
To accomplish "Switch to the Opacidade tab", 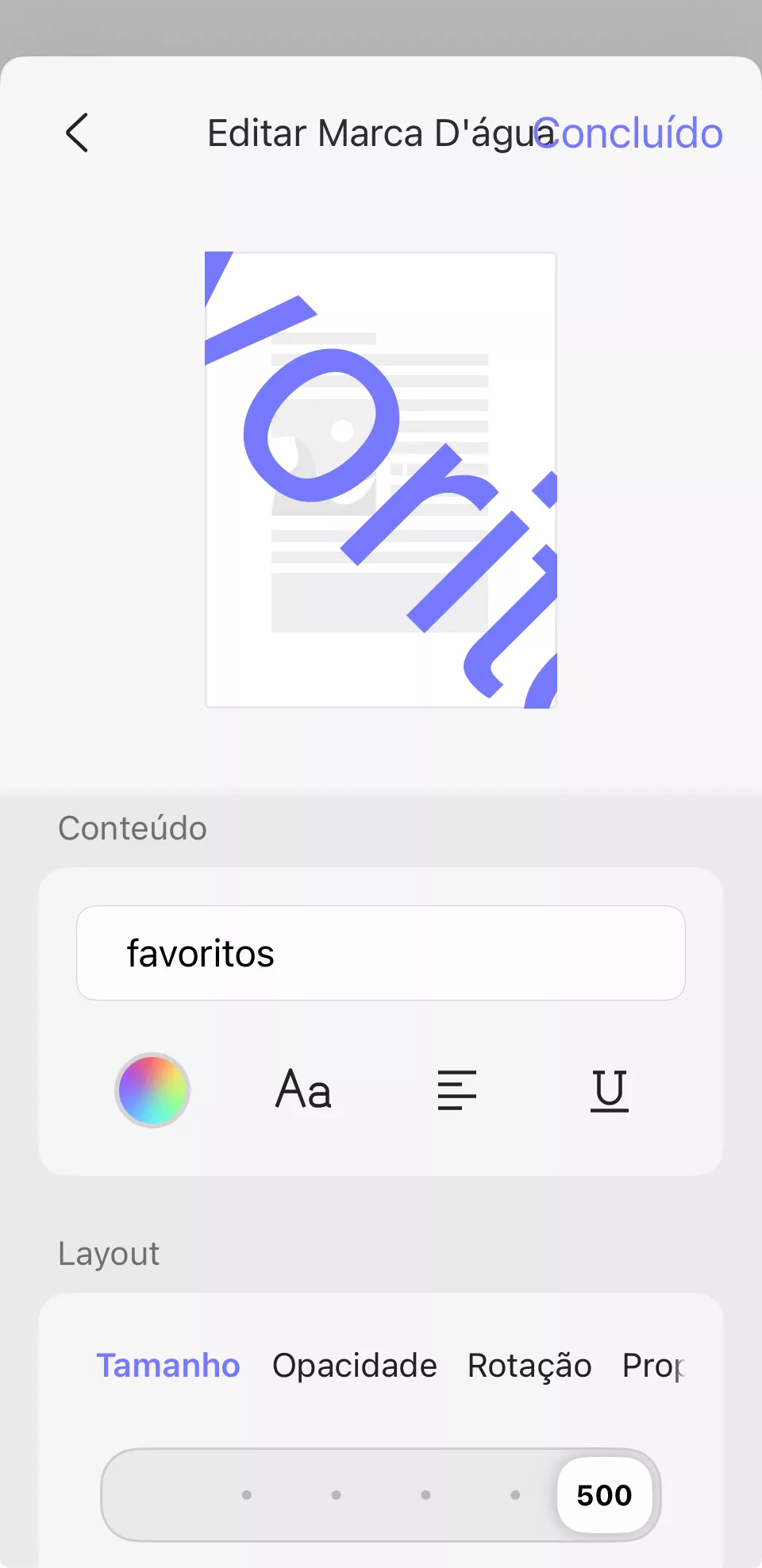I will pos(354,1365).
